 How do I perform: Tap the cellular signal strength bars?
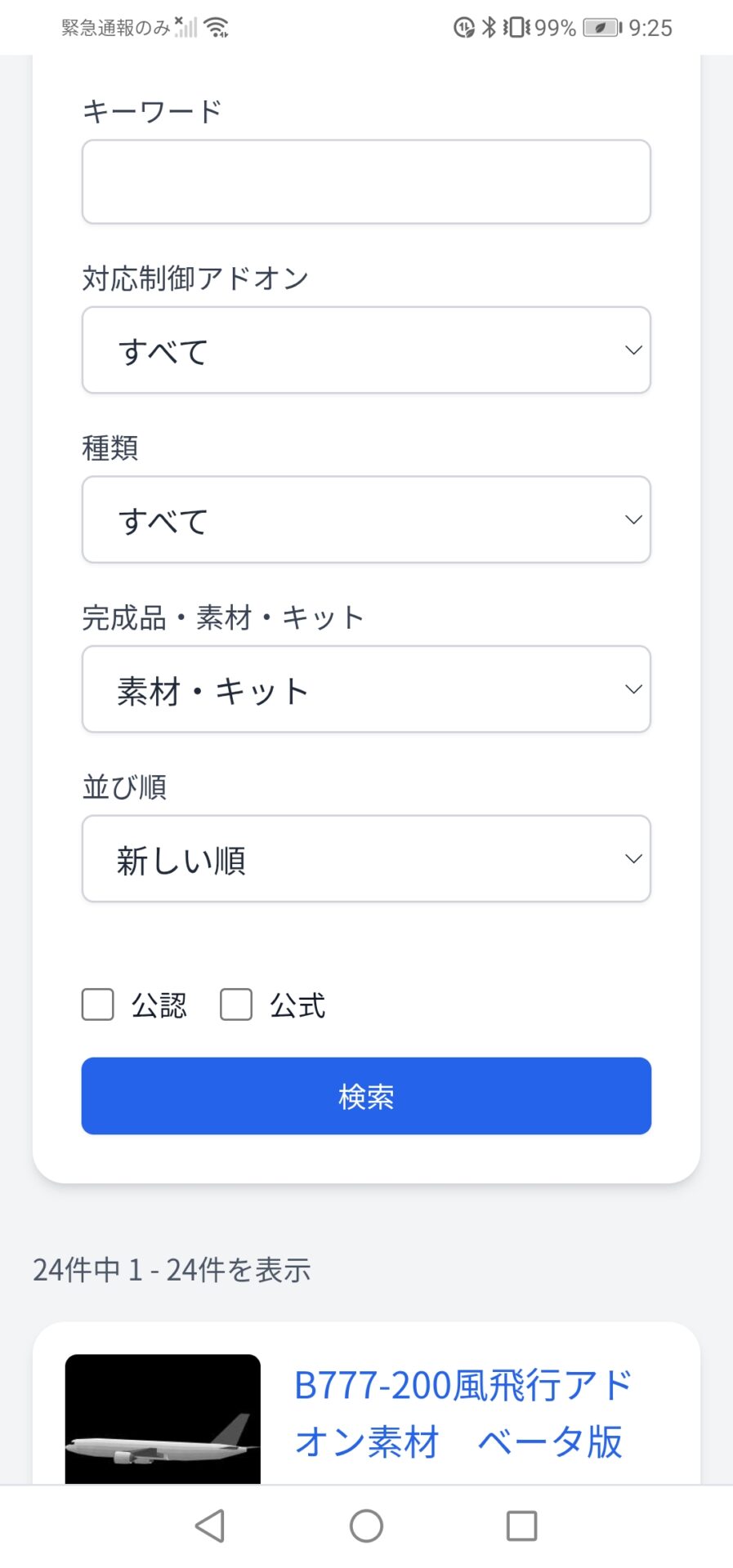coord(186,27)
